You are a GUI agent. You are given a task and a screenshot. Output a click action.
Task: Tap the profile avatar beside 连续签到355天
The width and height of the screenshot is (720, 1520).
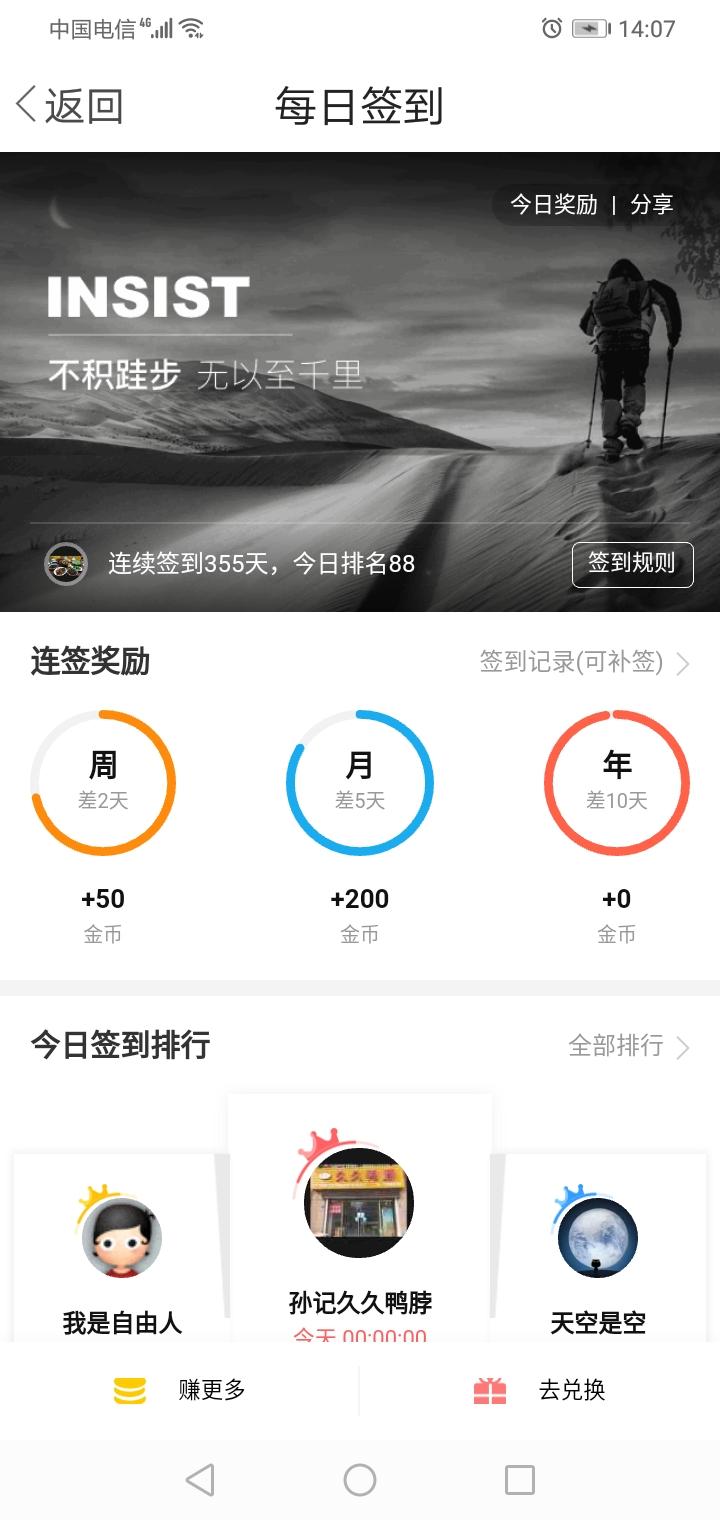click(x=66, y=564)
